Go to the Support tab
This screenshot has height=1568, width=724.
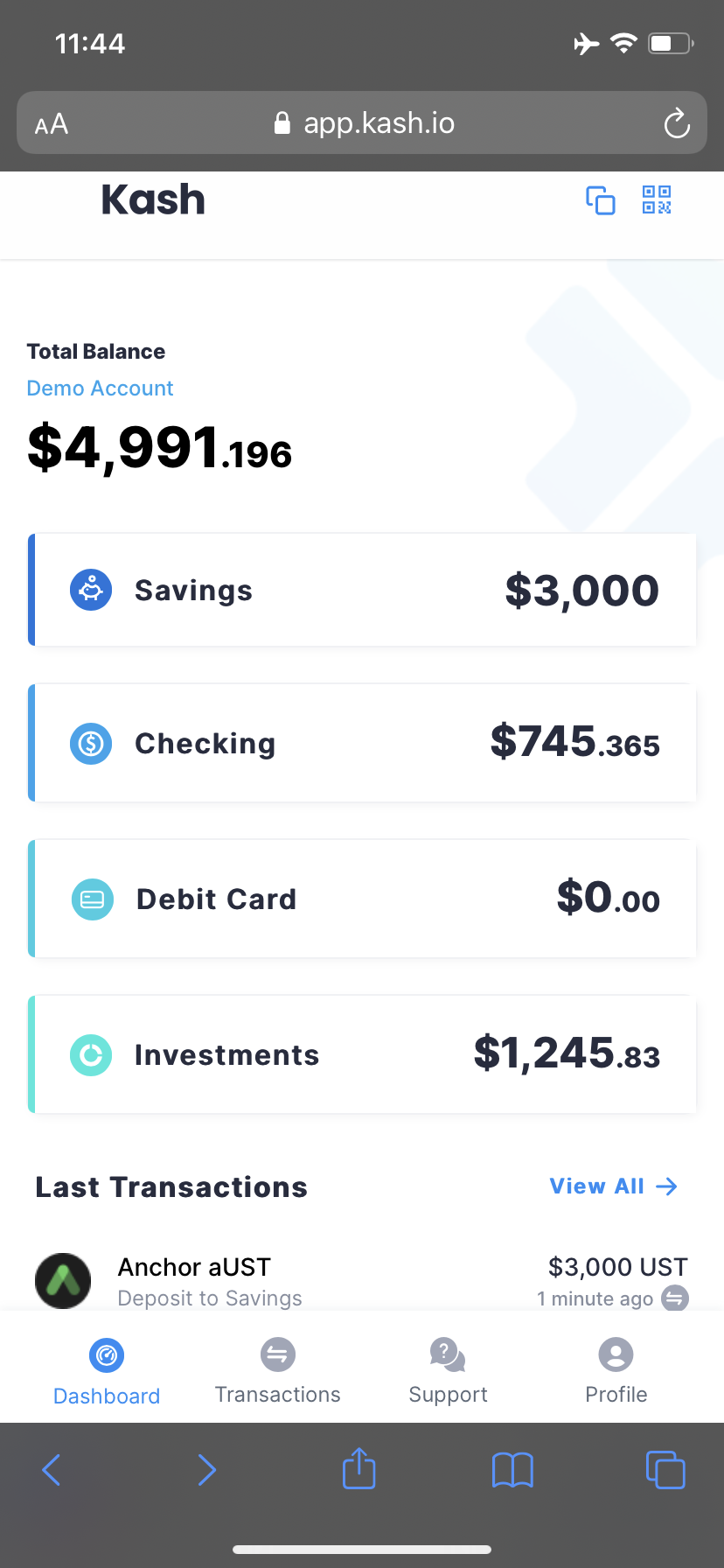click(x=448, y=1371)
